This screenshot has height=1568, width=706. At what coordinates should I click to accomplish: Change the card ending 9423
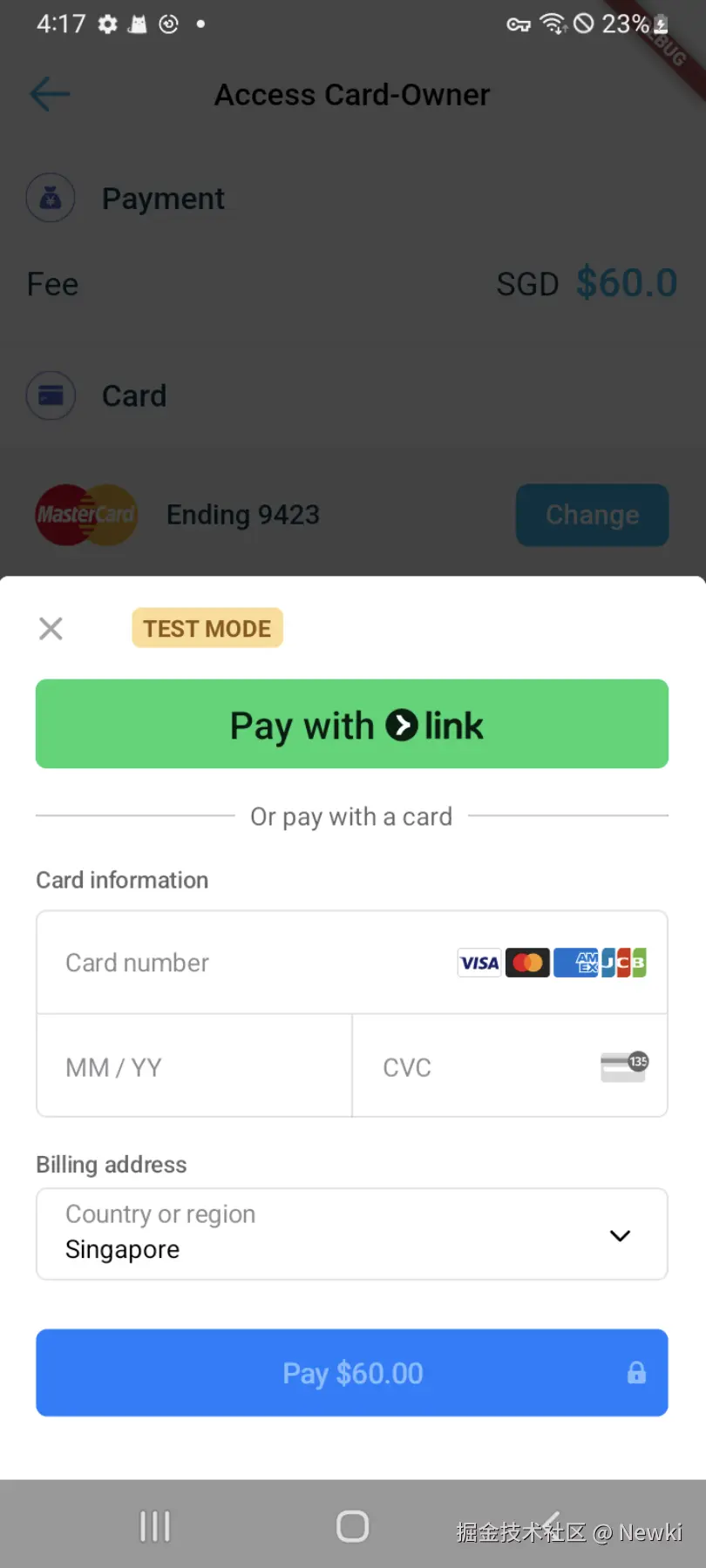click(592, 515)
